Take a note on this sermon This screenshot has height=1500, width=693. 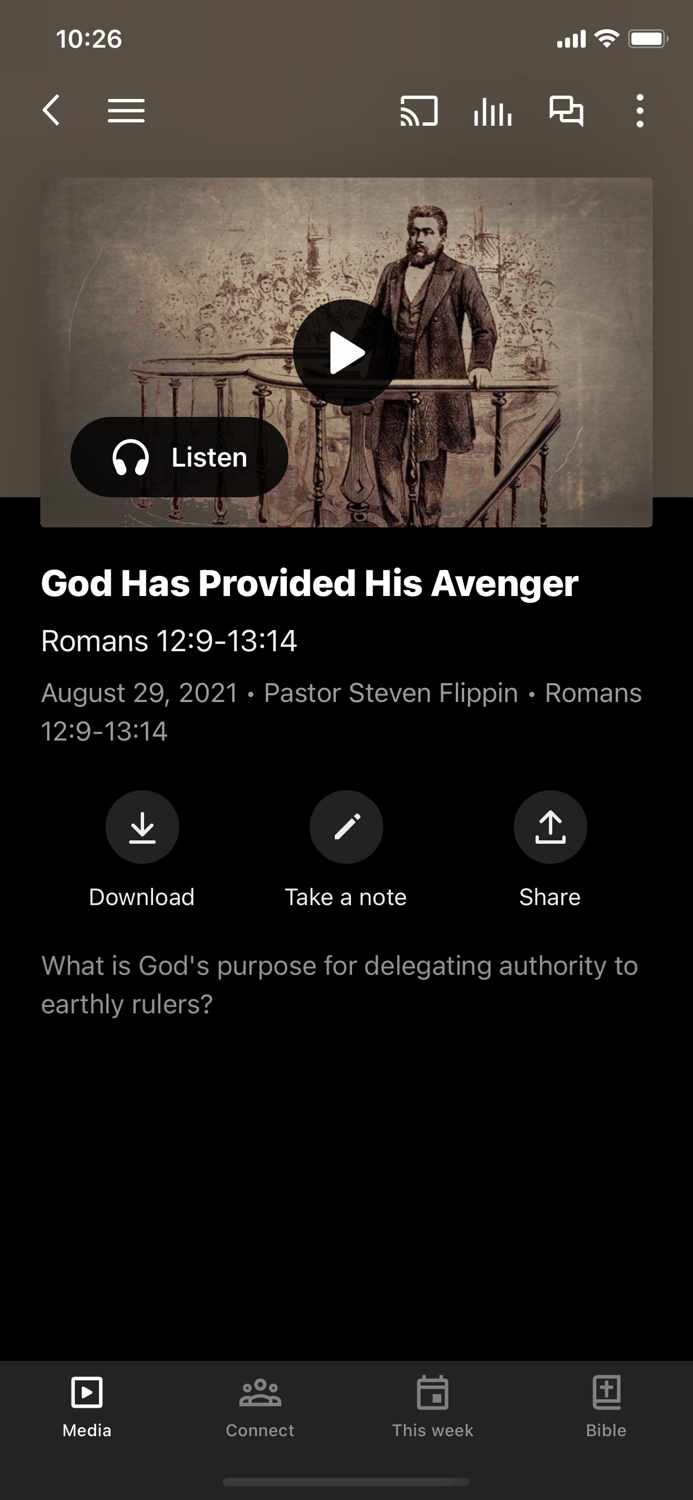tap(346, 827)
